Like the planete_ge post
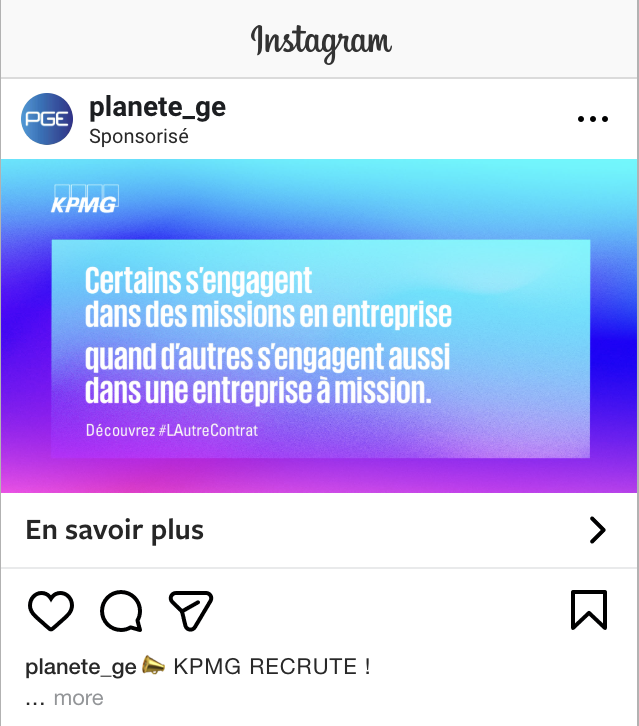The width and height of the screenshot is (639, 726). (50, 610)
